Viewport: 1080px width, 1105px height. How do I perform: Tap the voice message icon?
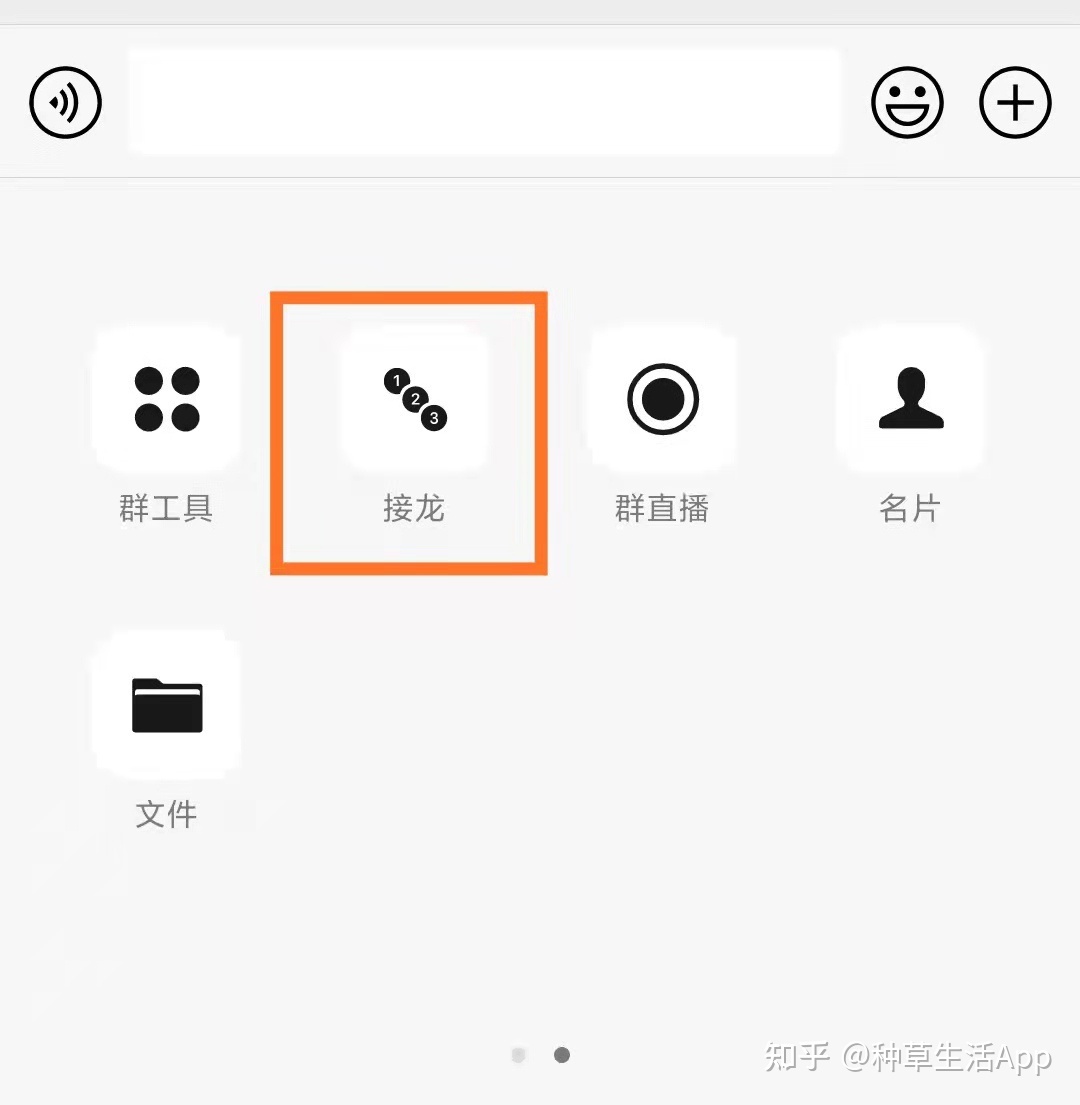click(x=64, y=102)
